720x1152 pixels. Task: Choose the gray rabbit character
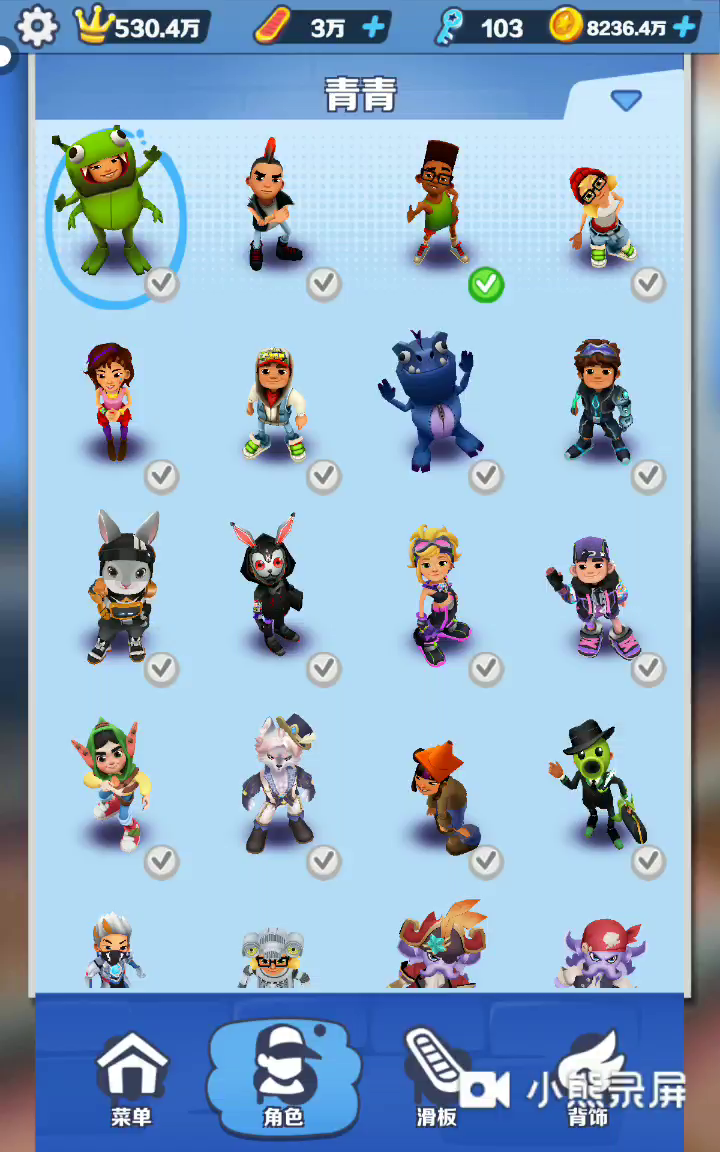pyautogui.click(x=121, y=590)
